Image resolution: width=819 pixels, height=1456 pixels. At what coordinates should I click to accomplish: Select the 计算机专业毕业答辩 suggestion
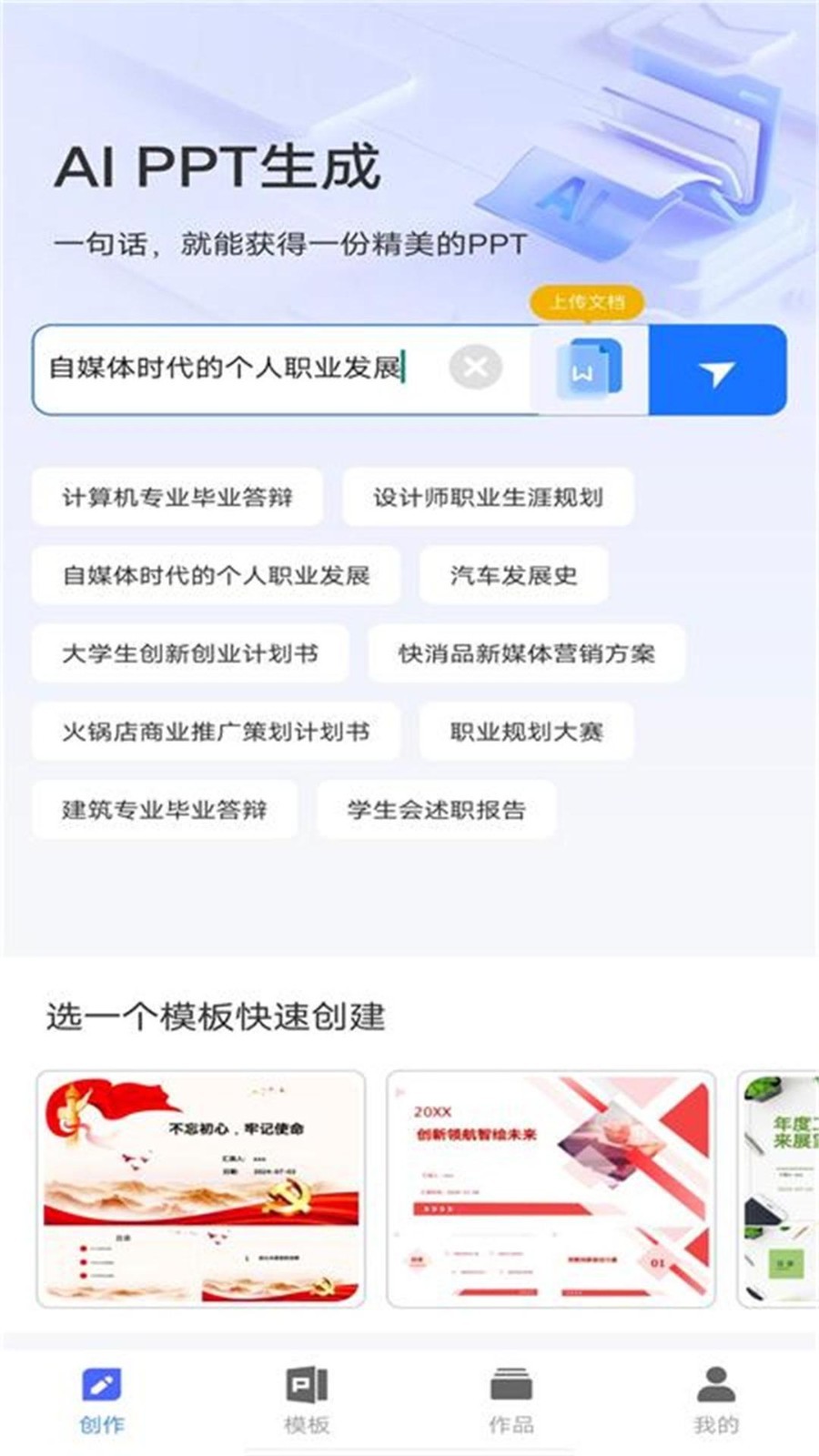pos(177,497)
